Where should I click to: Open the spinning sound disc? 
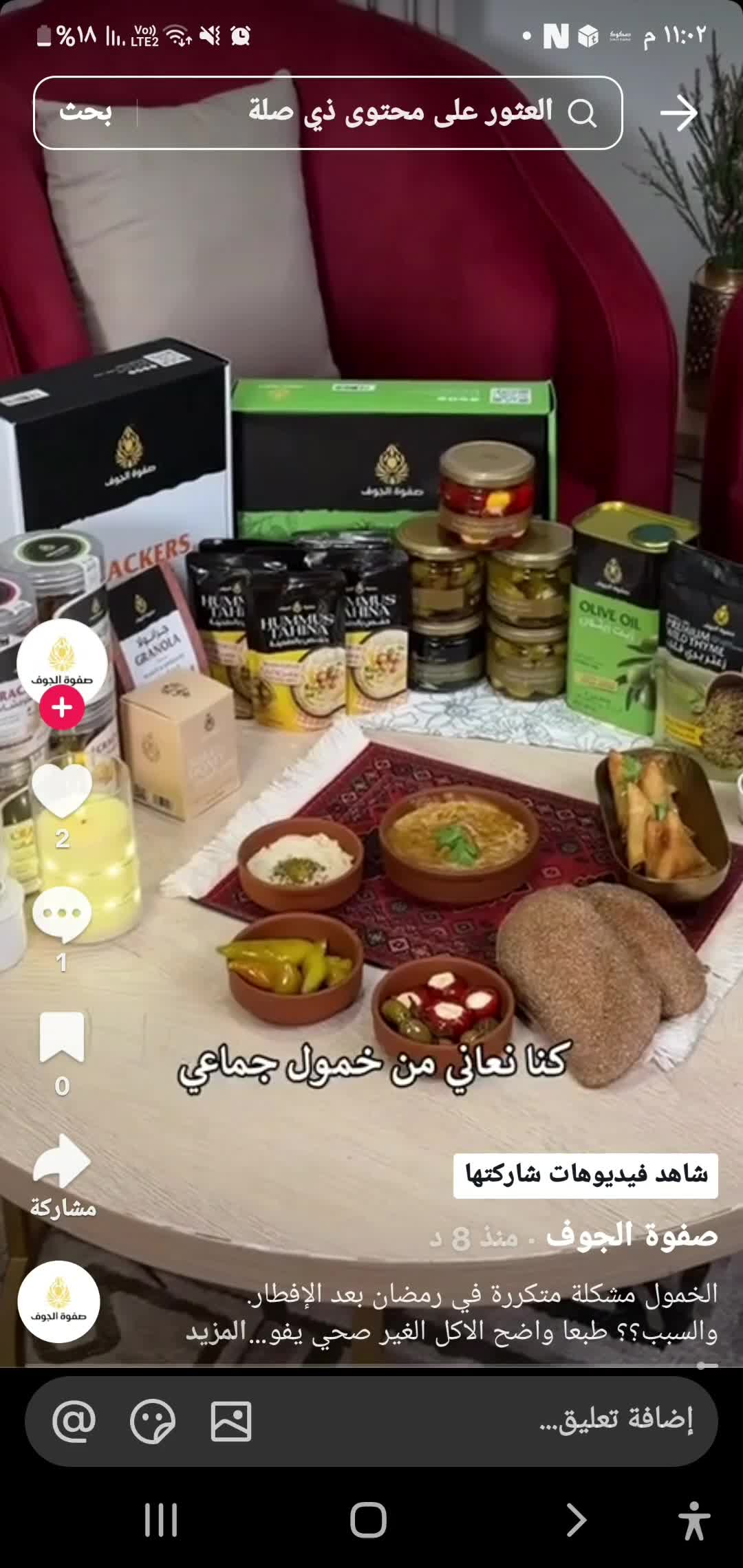pos(58,1302)
